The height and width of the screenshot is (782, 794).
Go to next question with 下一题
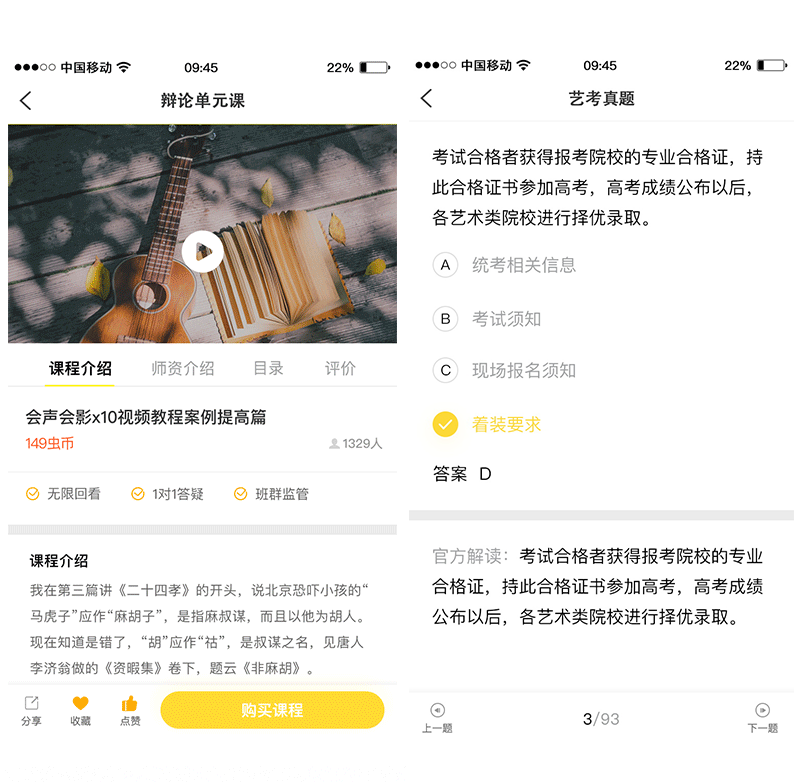[762, 717]
